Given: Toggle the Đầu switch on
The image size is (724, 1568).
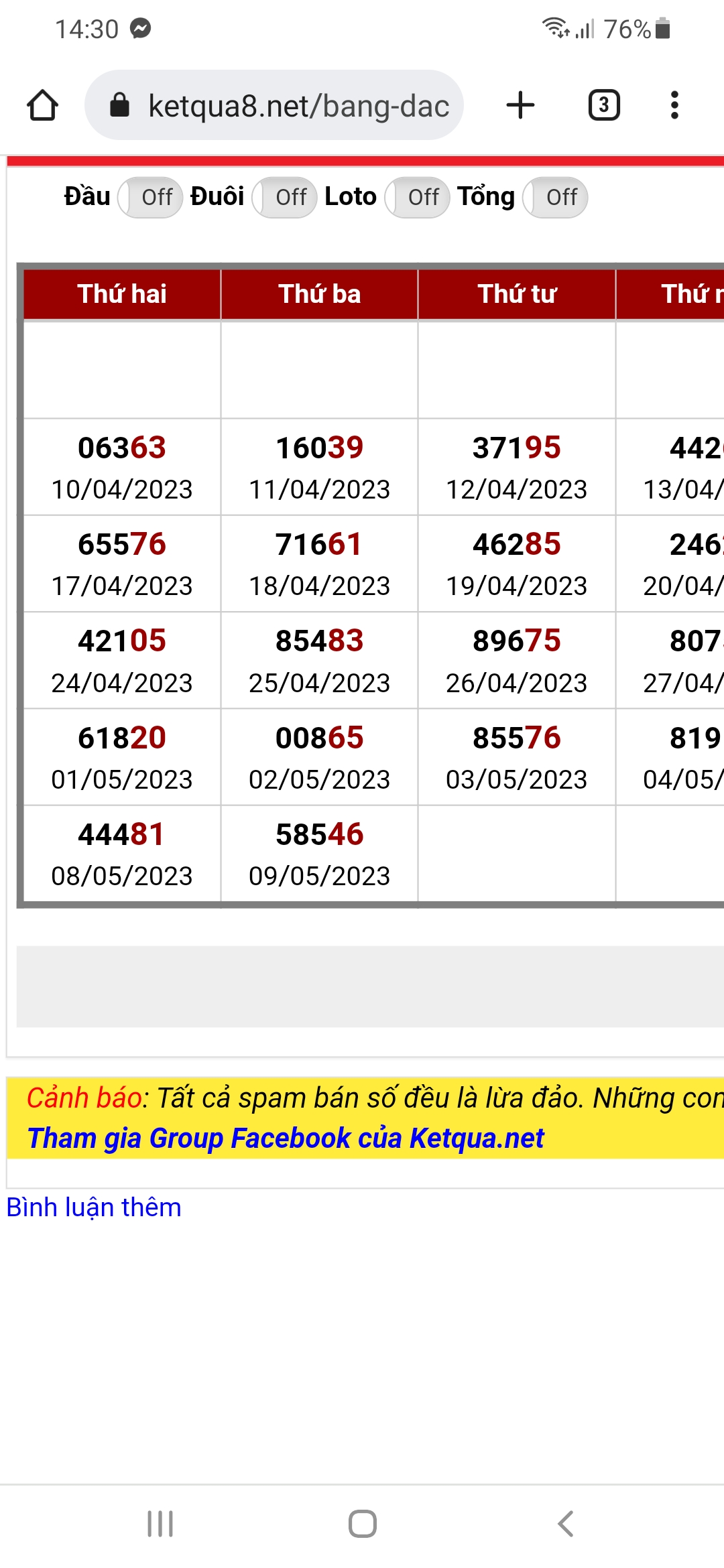Looking at the screenshot, I should coord(150,198).
